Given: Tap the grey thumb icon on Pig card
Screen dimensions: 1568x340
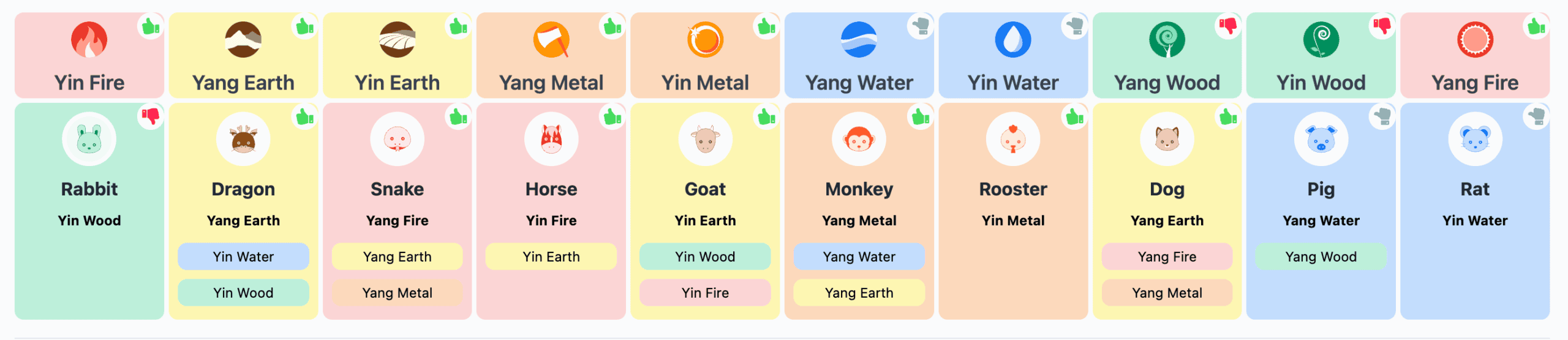Looking at the screenshot, I should (1382, 116).
